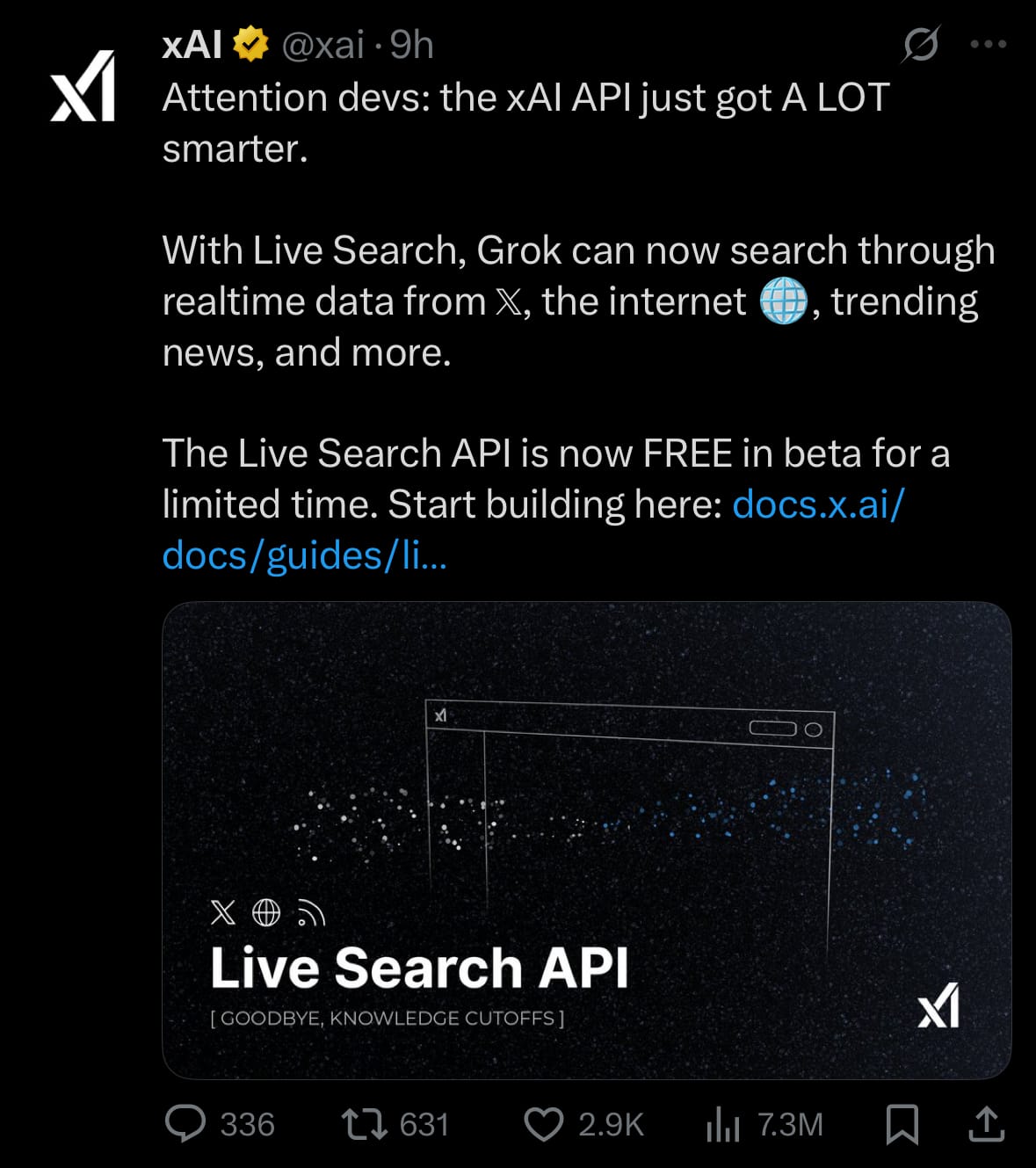
Task: Open the post's three-dot overflow menu
Action: click(988, 44)
